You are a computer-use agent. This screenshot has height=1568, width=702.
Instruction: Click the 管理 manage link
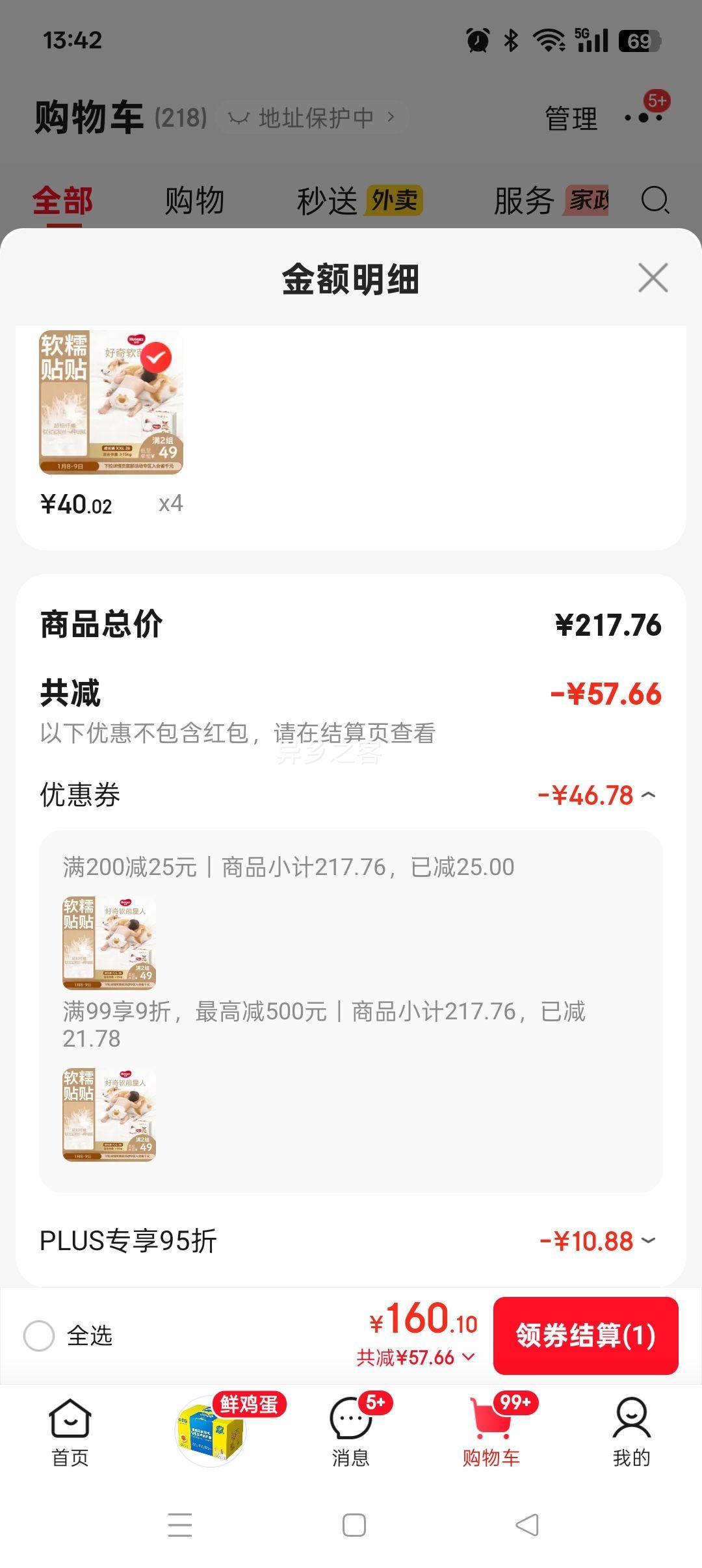571,119
